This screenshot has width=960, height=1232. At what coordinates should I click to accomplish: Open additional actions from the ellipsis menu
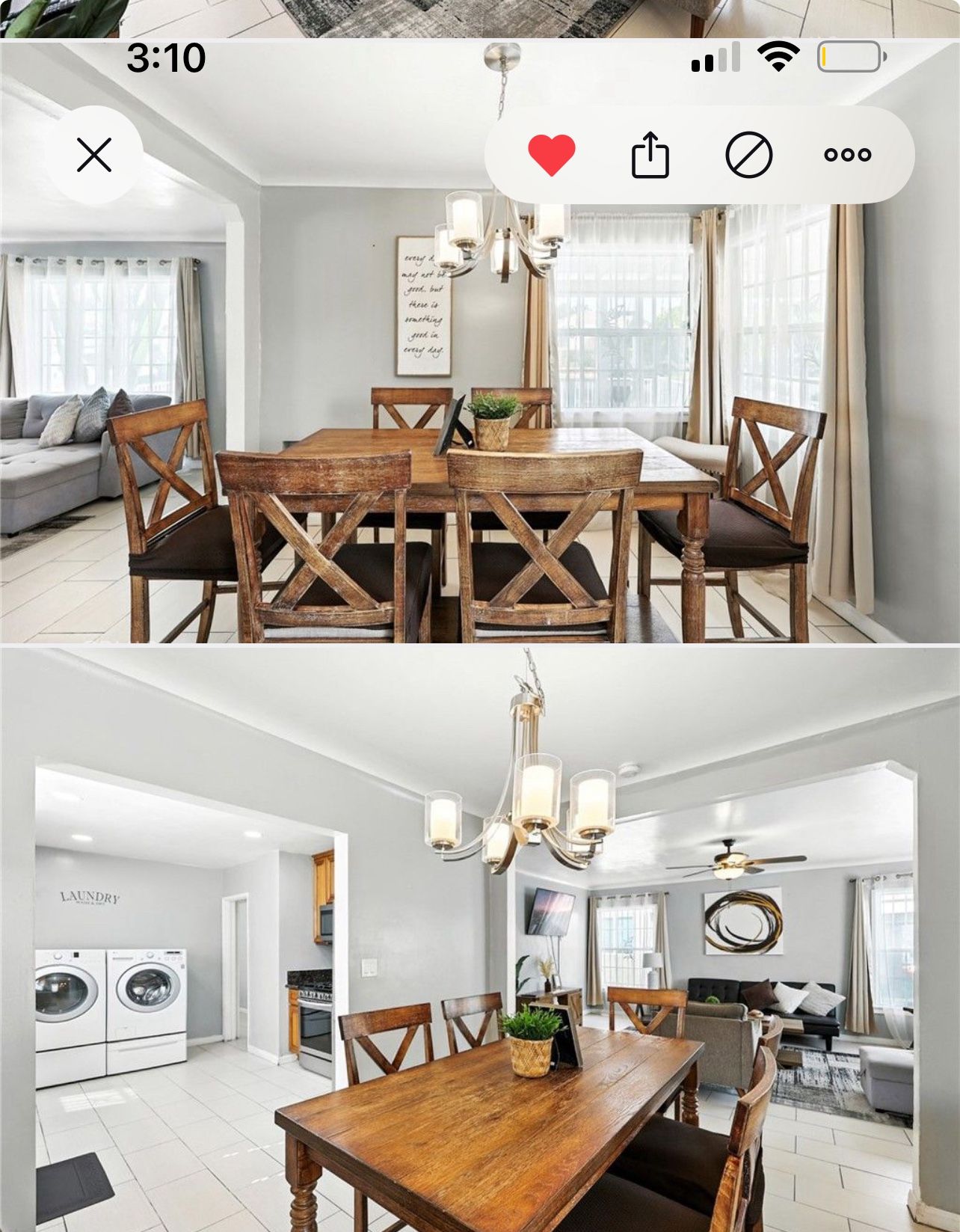pos(848,154)
